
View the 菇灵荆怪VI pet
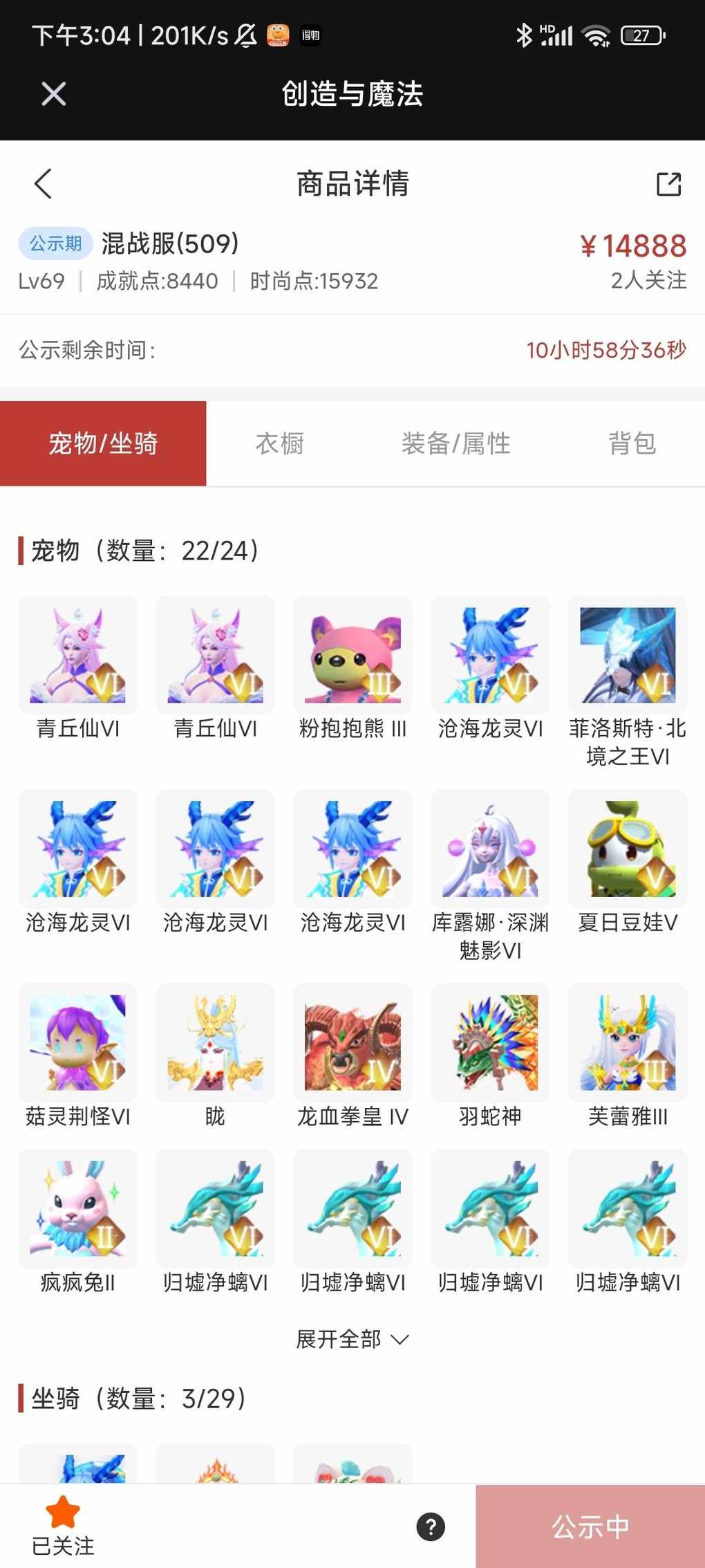click(x=77, y=1042)
